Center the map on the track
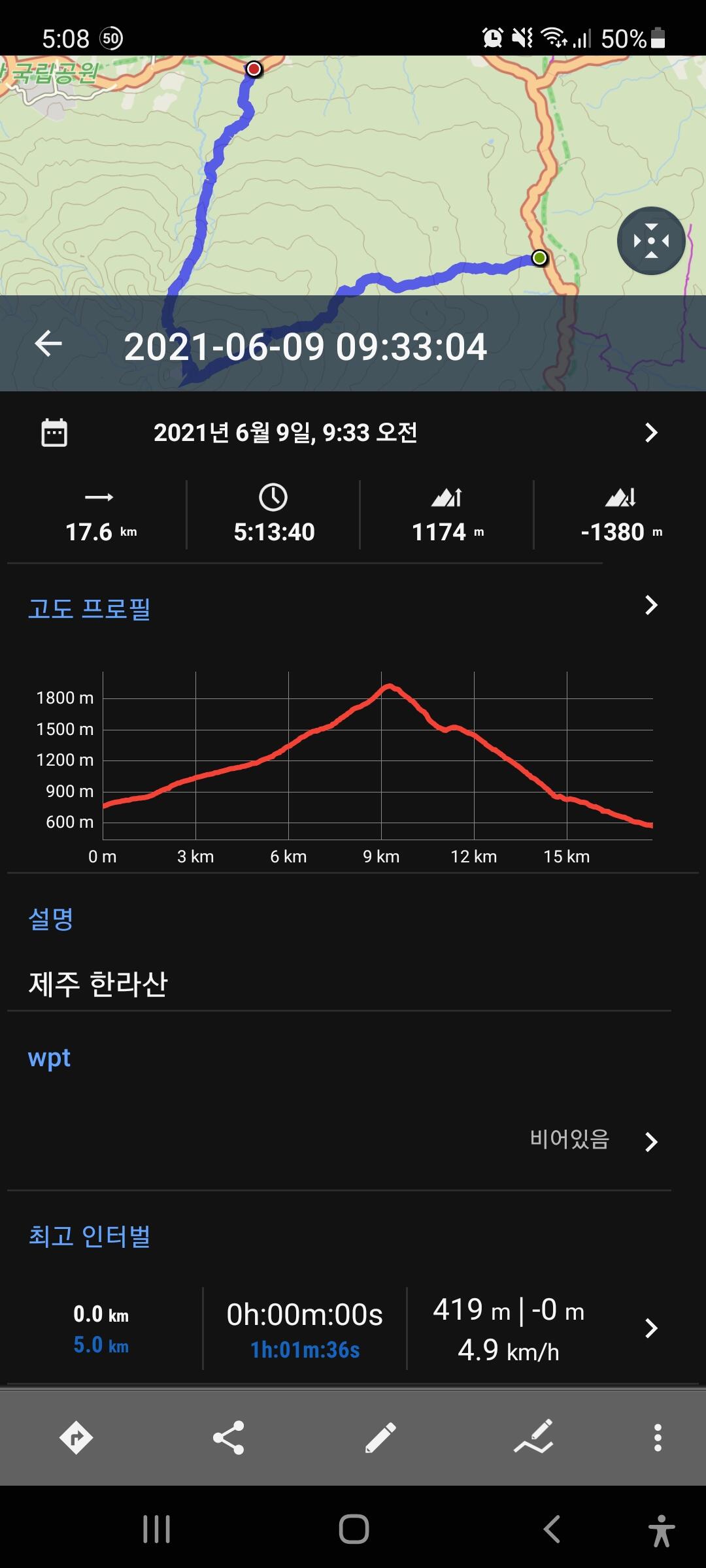The height and width of the screenshot is (1568, 706). click(651, 241)
